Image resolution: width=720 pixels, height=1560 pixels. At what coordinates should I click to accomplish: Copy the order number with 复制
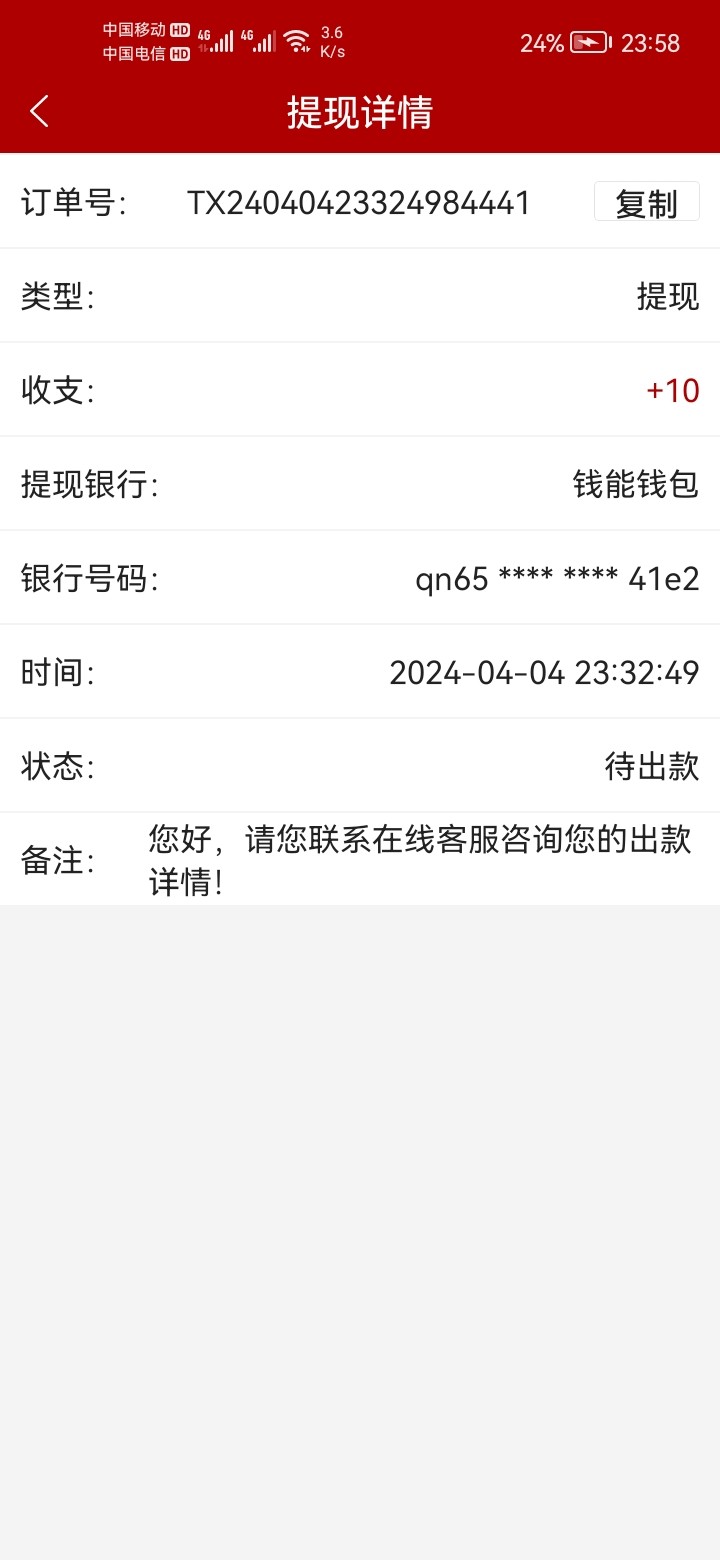click(646, 202)
